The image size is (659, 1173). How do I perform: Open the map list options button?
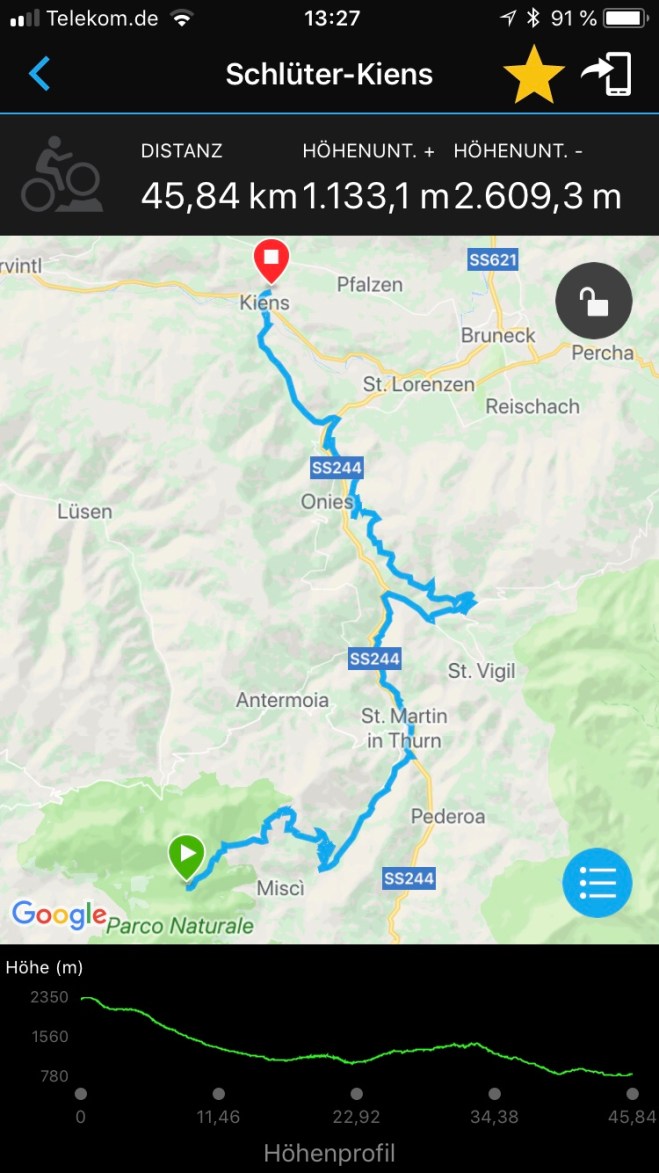coord(597,883)
